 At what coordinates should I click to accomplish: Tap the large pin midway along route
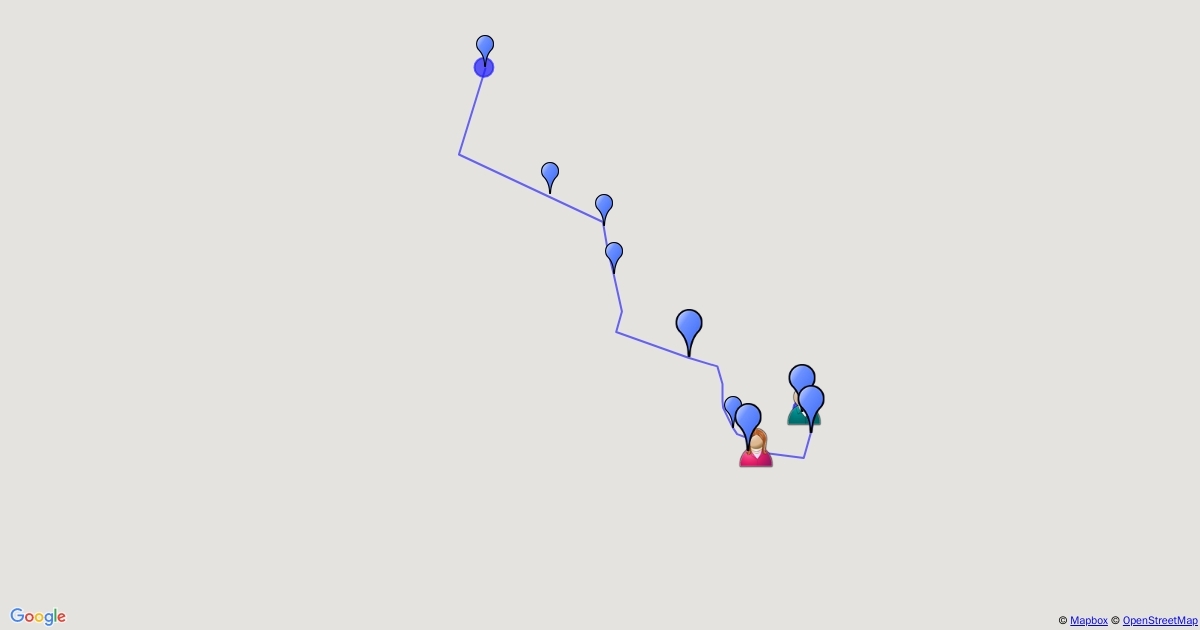[x=689, y=326]
